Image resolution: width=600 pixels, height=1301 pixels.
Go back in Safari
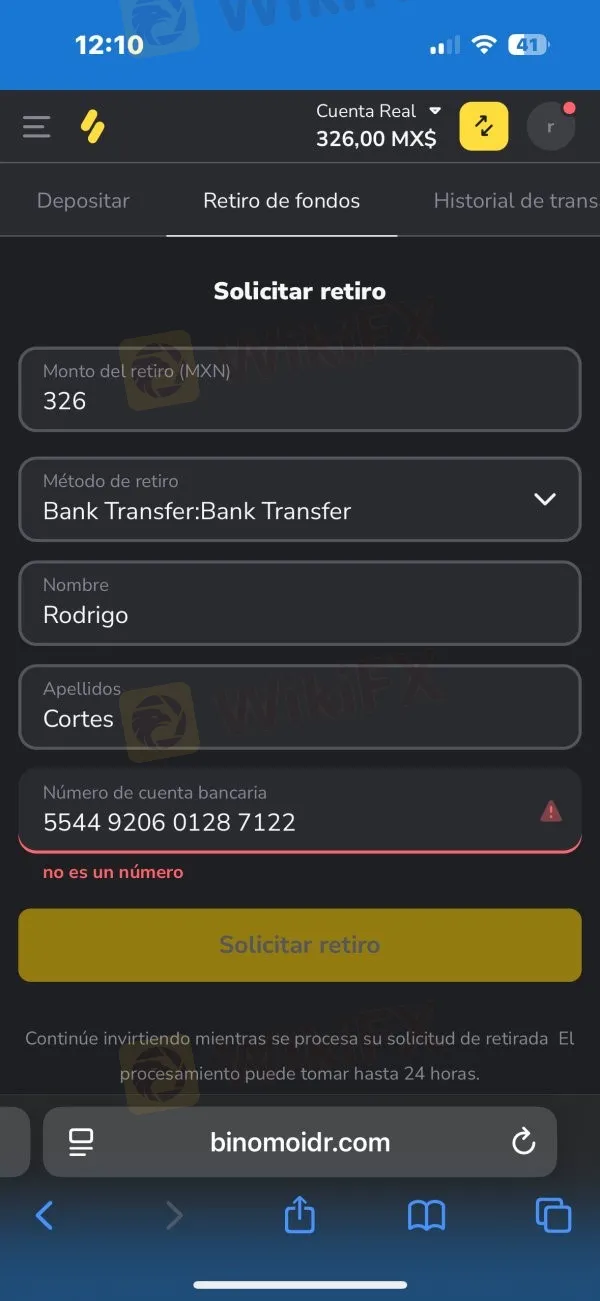click(x=44, y=1215)
